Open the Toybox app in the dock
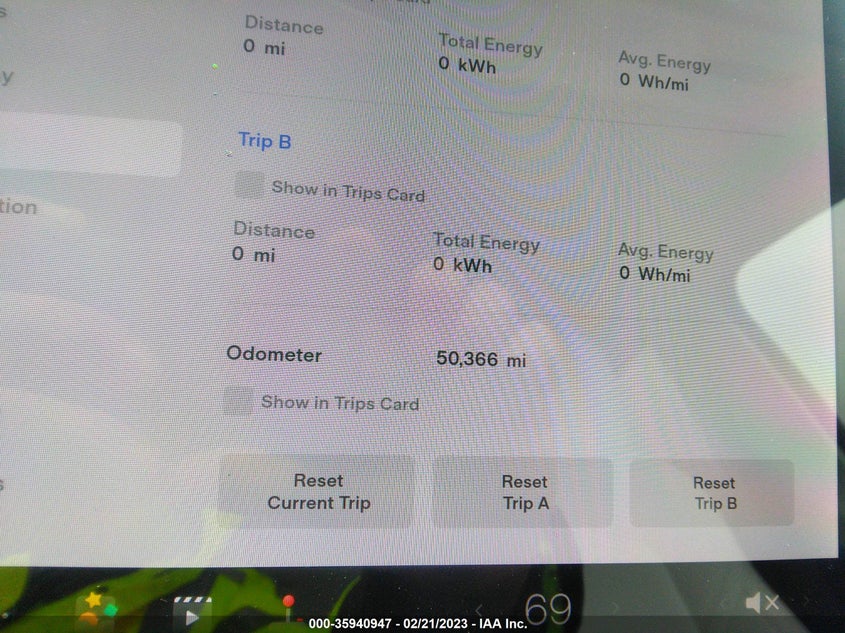Screen dimensions: 845x633 (95, 607)
